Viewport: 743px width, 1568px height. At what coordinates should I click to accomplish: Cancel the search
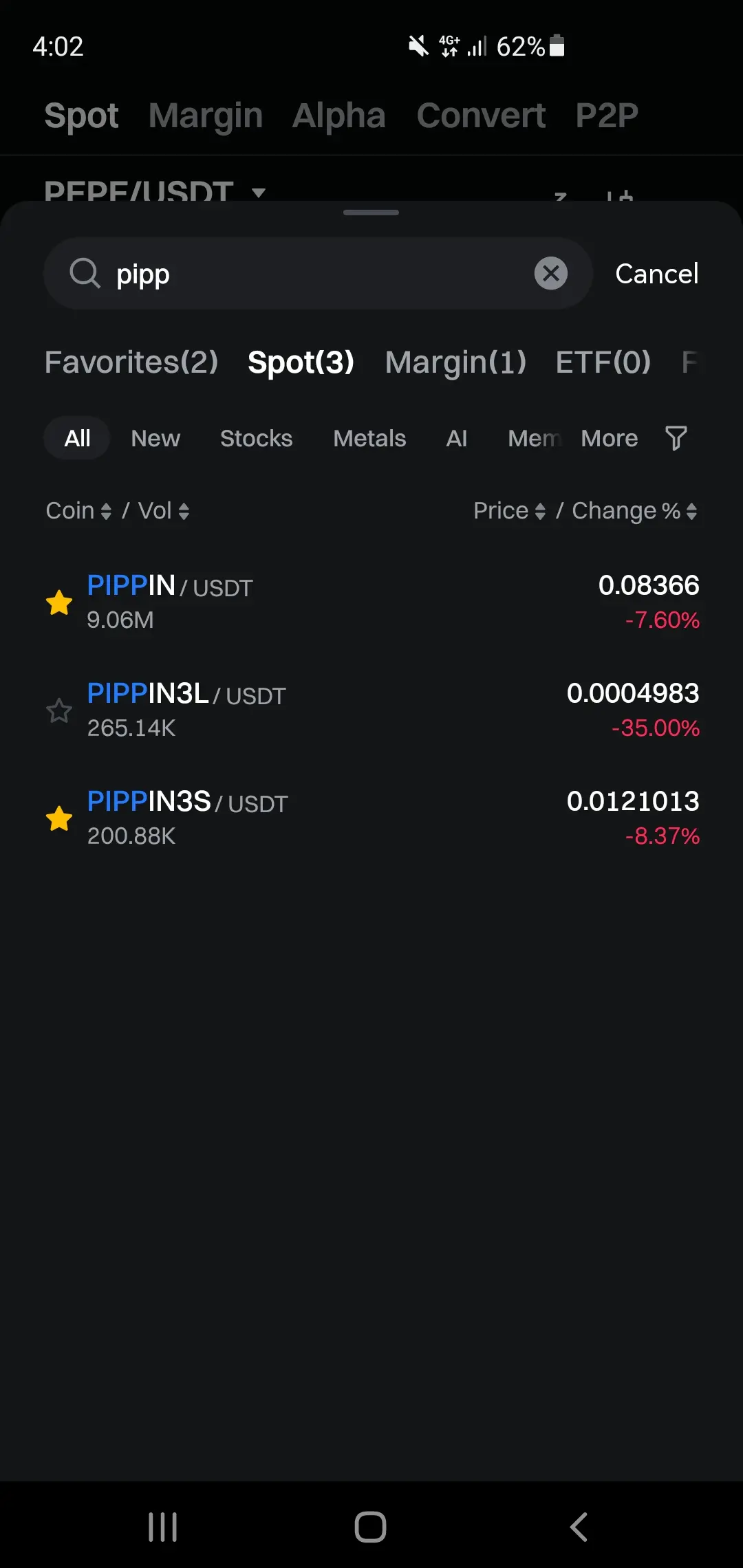[x=657, y=274]
